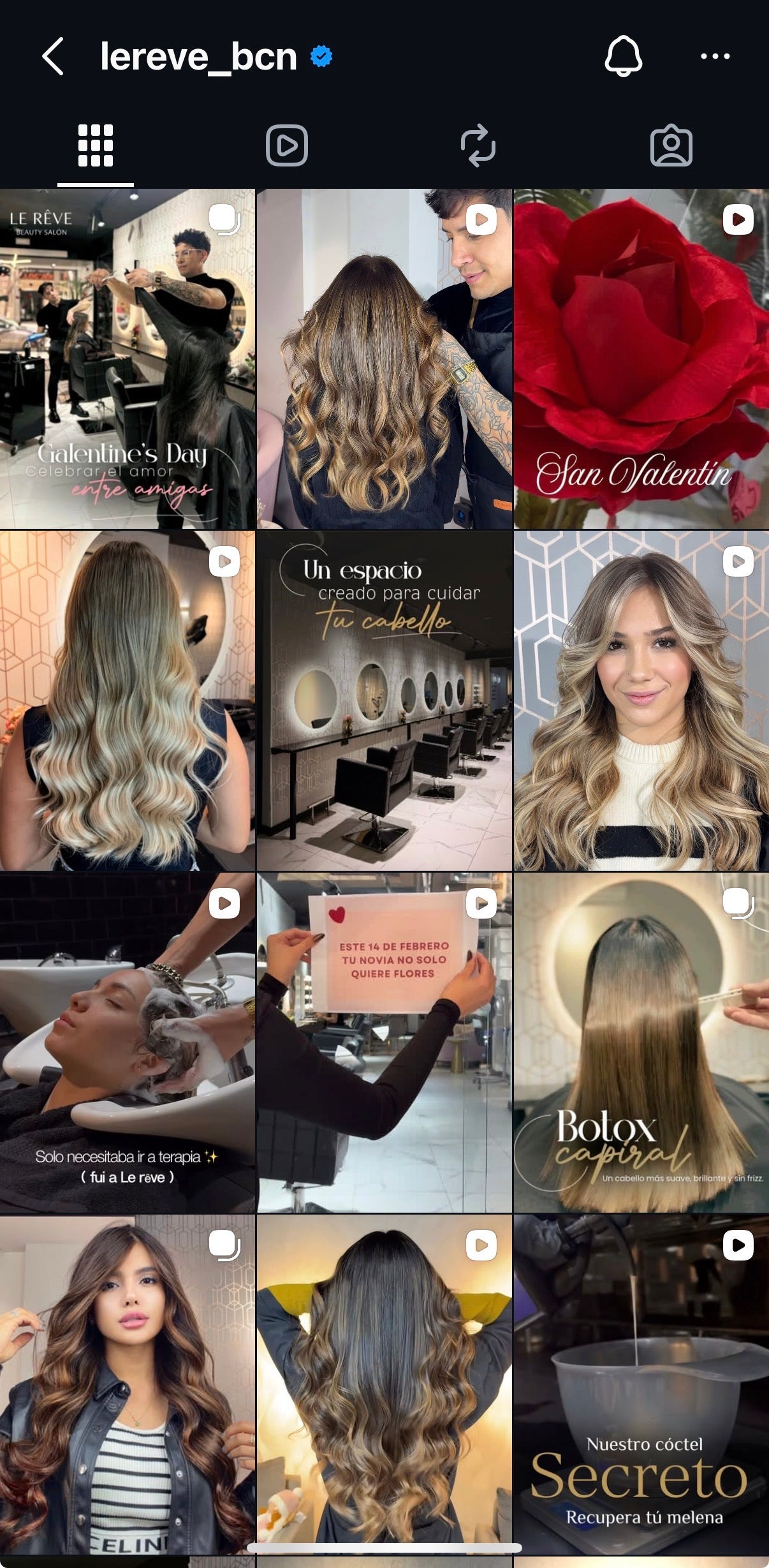Open the Galentine's Day post
This screenshot has height=1568, width=769.
tap(128, 359)
